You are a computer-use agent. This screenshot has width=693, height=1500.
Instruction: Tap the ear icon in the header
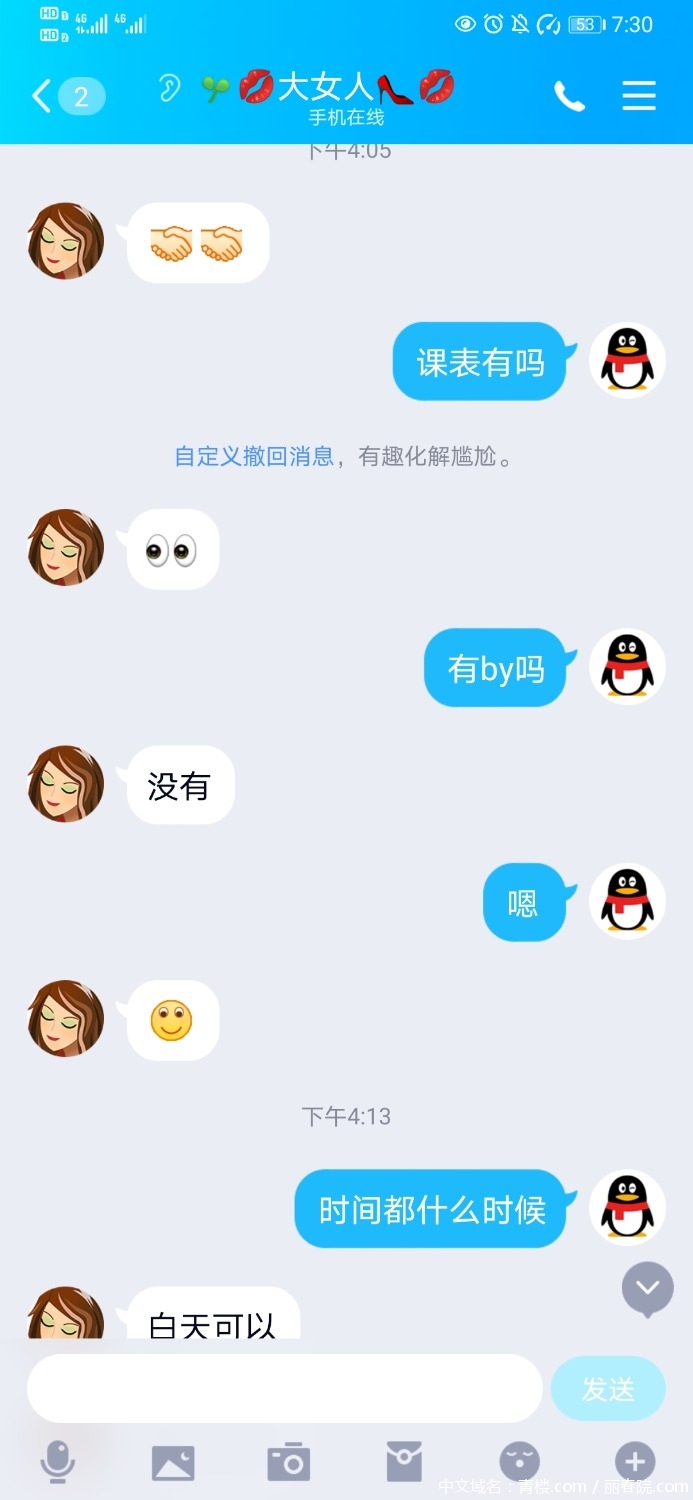click(169, 88)
